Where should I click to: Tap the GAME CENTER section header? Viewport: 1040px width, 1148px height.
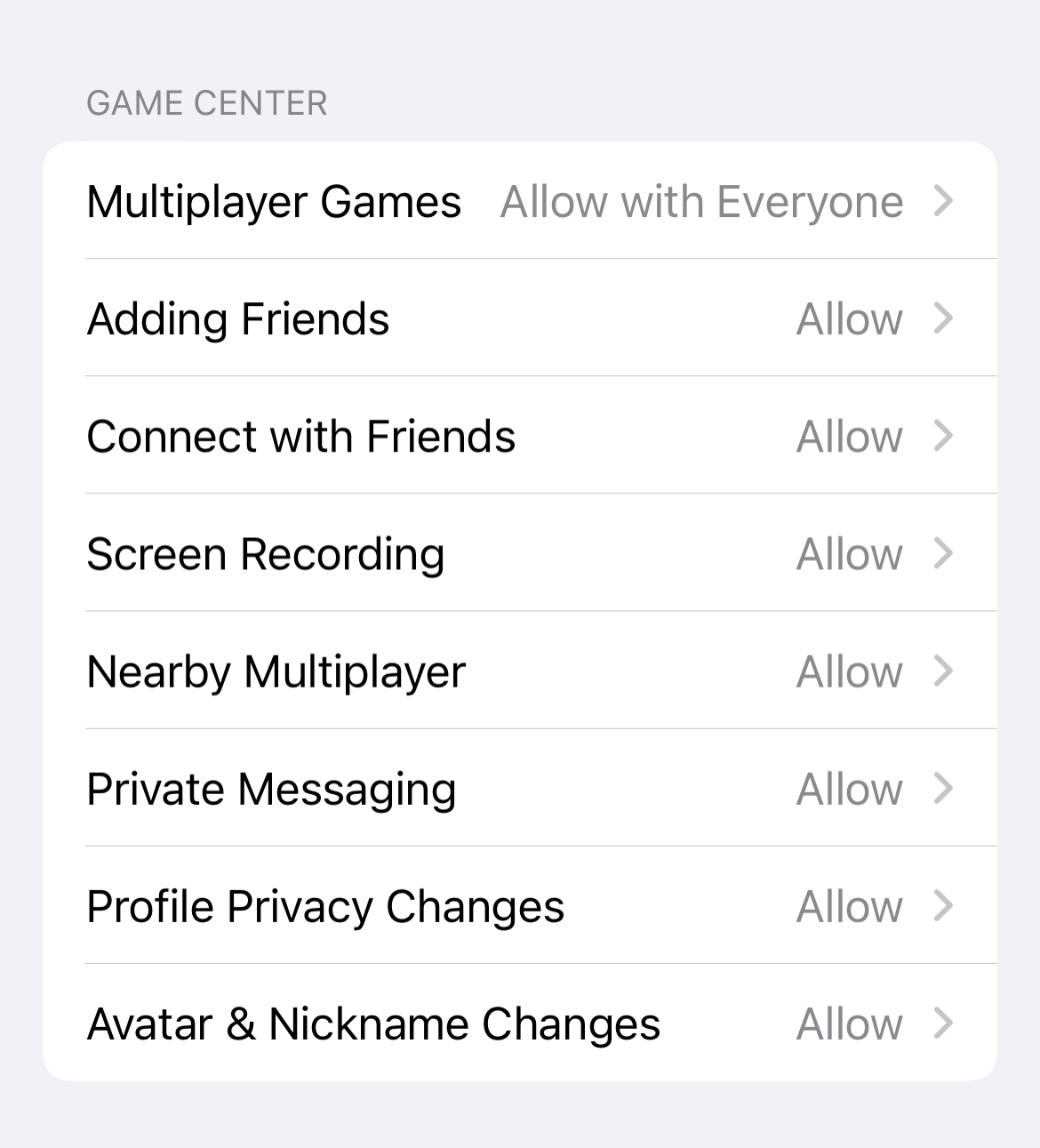[206, 103]
